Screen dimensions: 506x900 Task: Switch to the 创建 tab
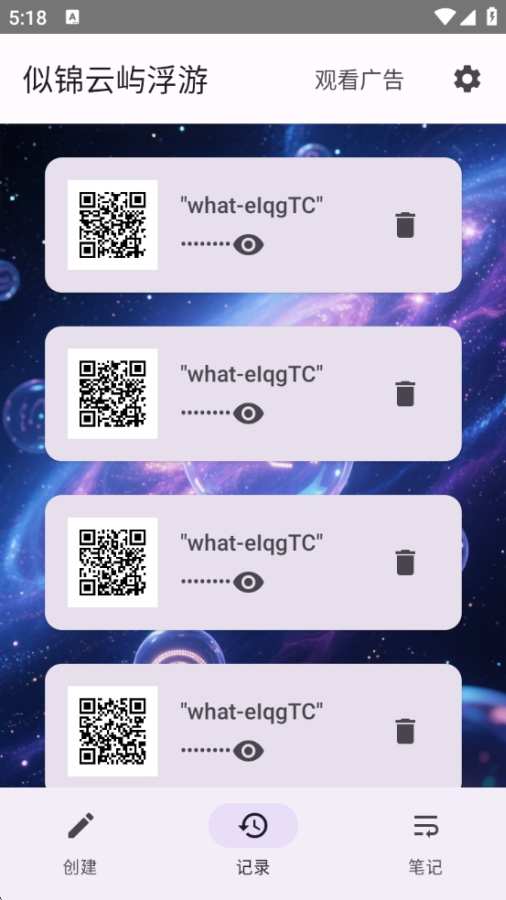click(80, 843)
